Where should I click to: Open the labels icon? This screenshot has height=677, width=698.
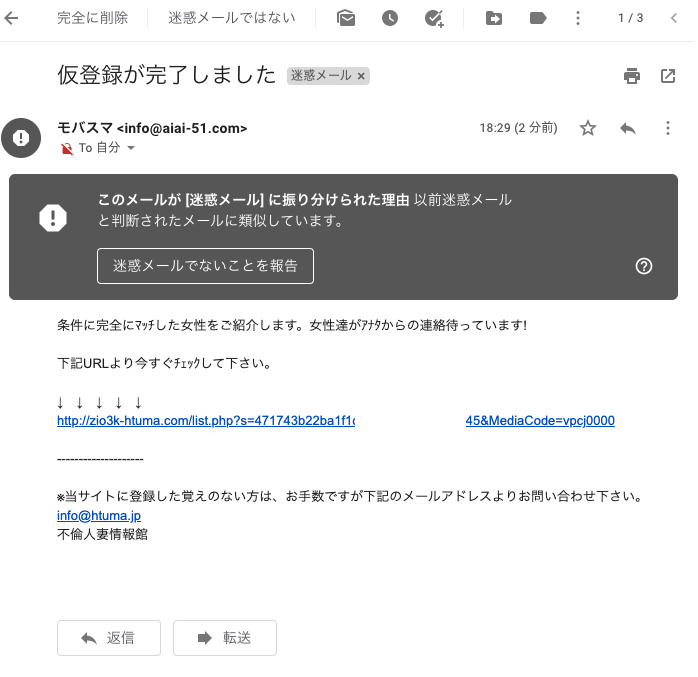click(538, 18)
